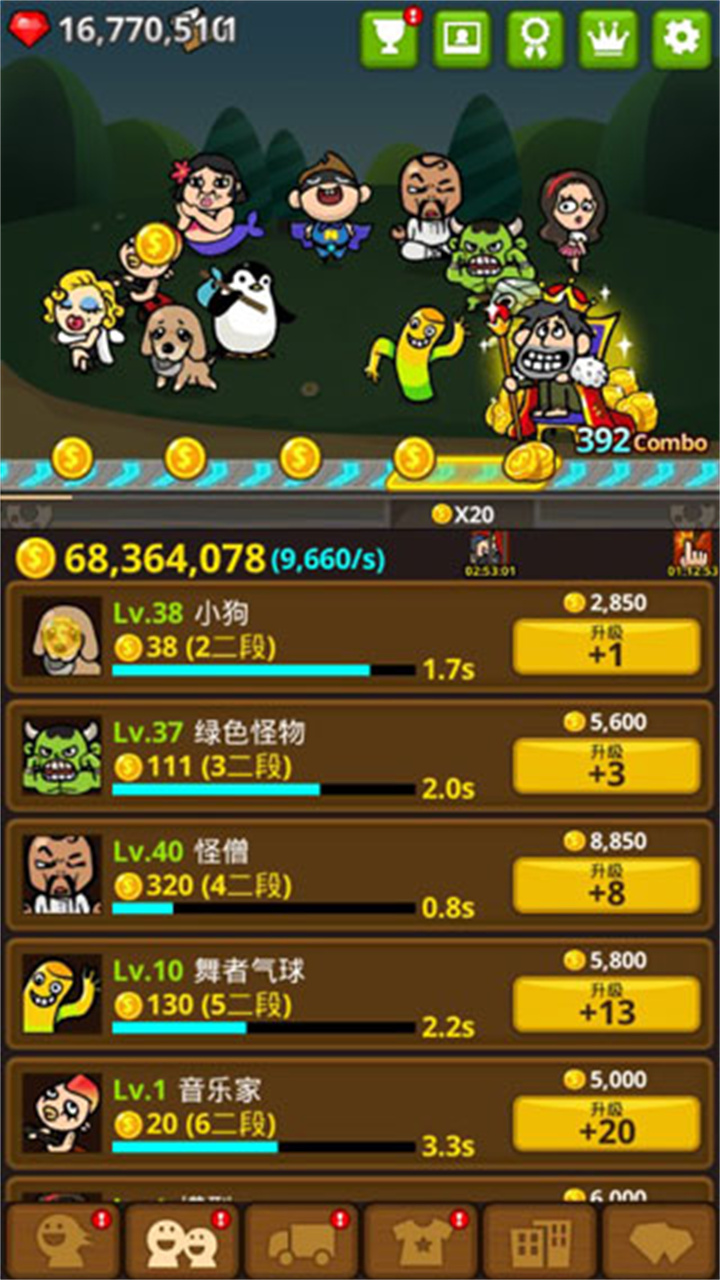The image size is (720, 1280).
Task: Upgrade 怪僧 by +8
Action: [x=606, y=885]
